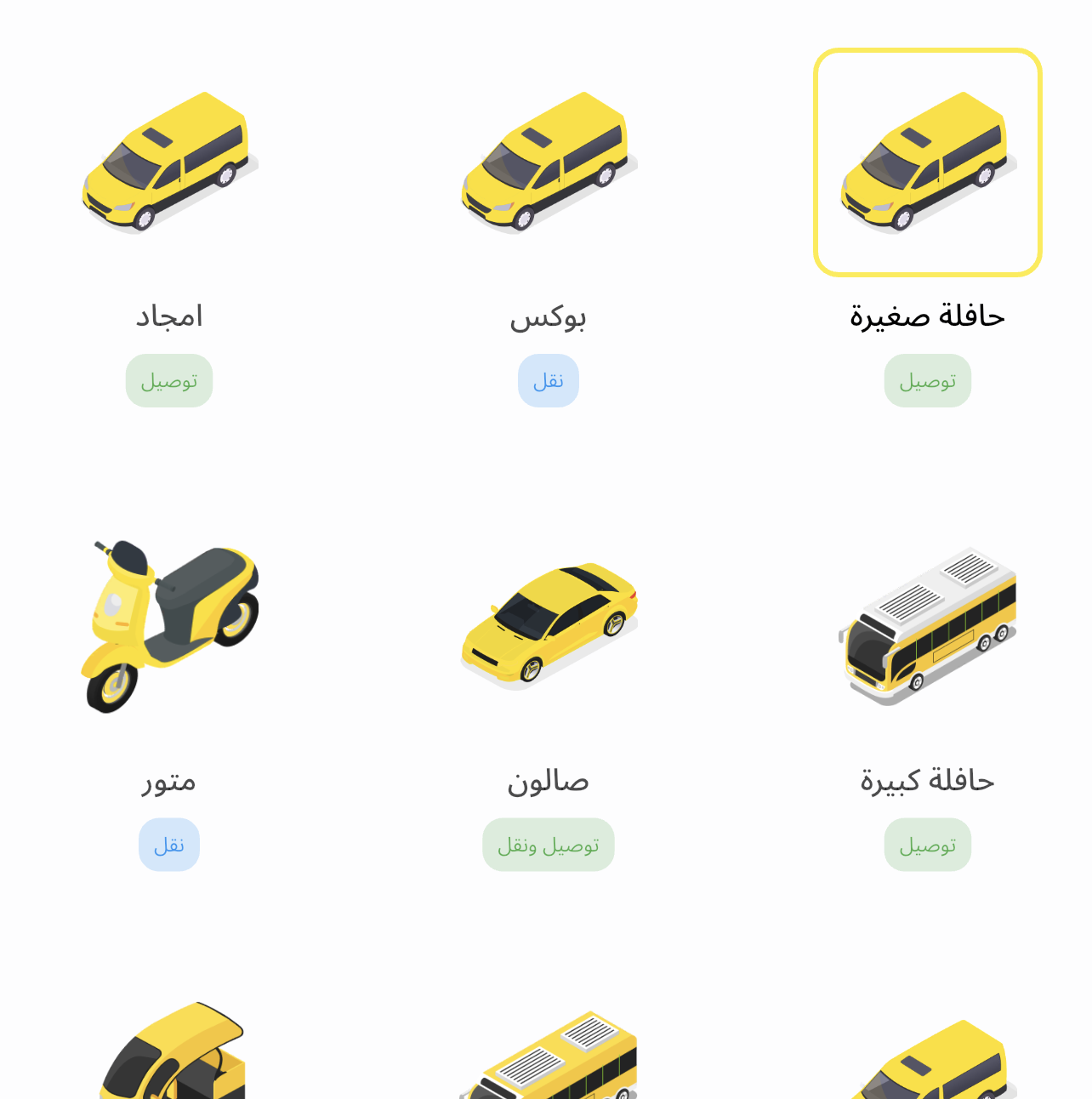Select the امجاد vehicle option
The image size is (1092, 1099).
tap(169, 163)
